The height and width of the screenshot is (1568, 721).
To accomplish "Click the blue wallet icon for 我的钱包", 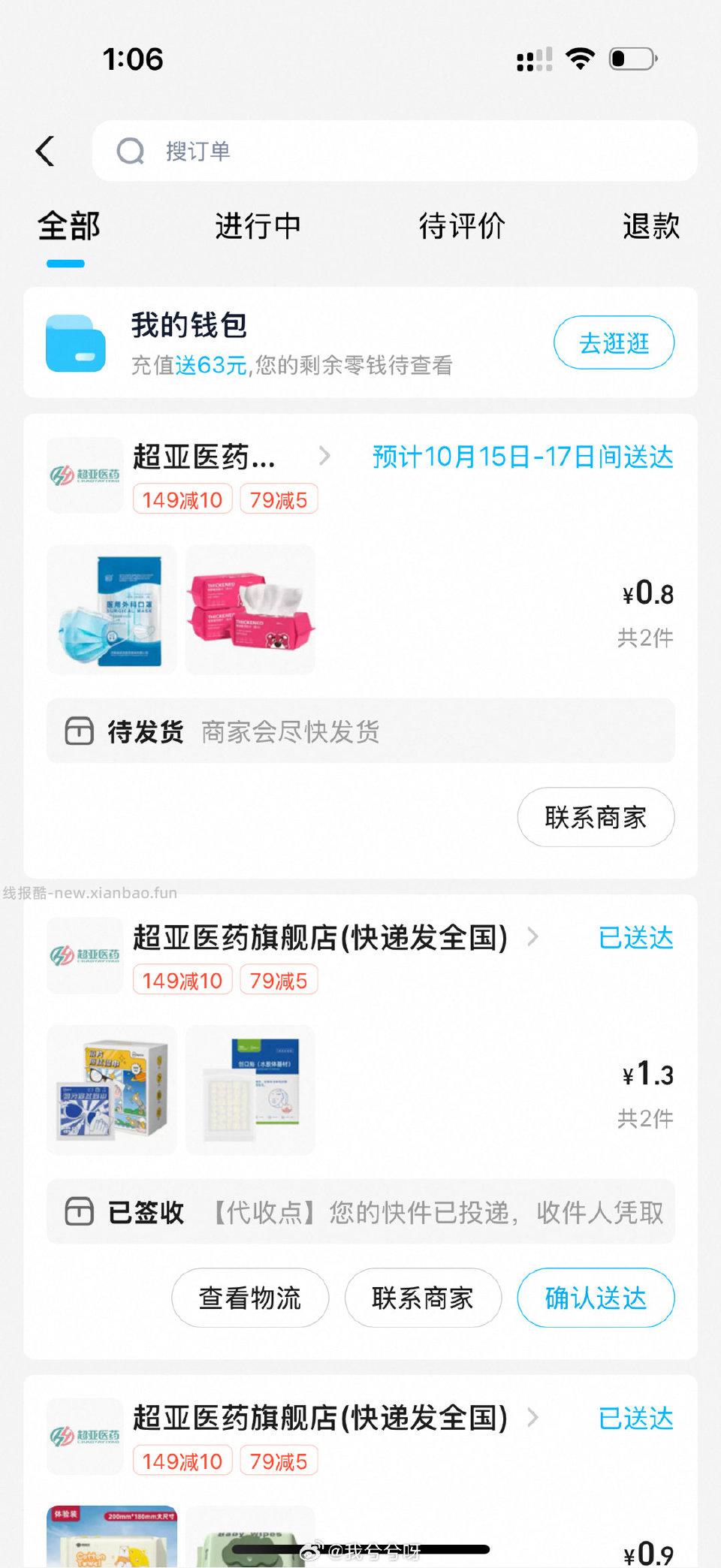I will 77,342.
